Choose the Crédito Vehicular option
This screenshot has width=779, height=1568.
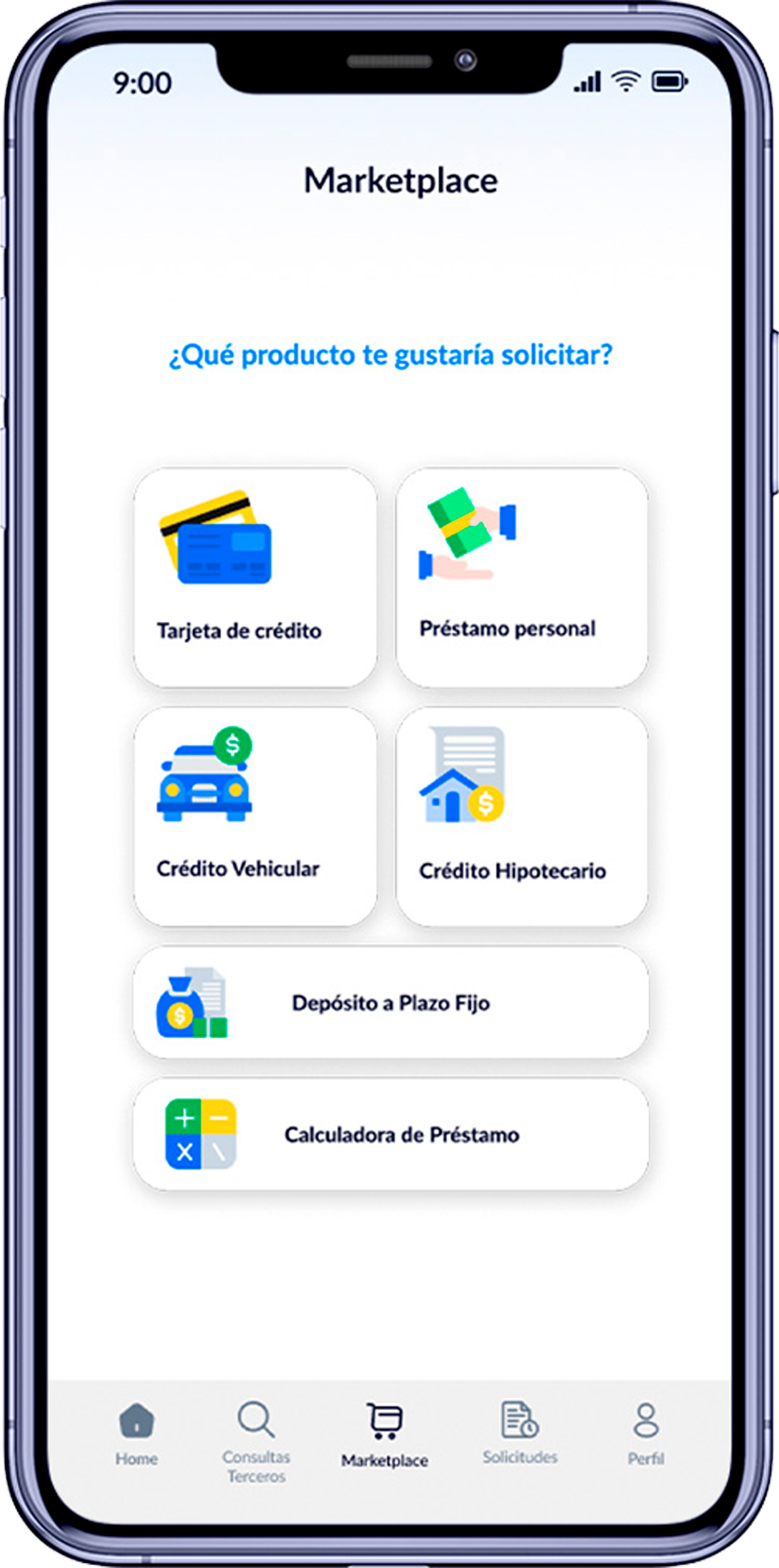[255, 816]
